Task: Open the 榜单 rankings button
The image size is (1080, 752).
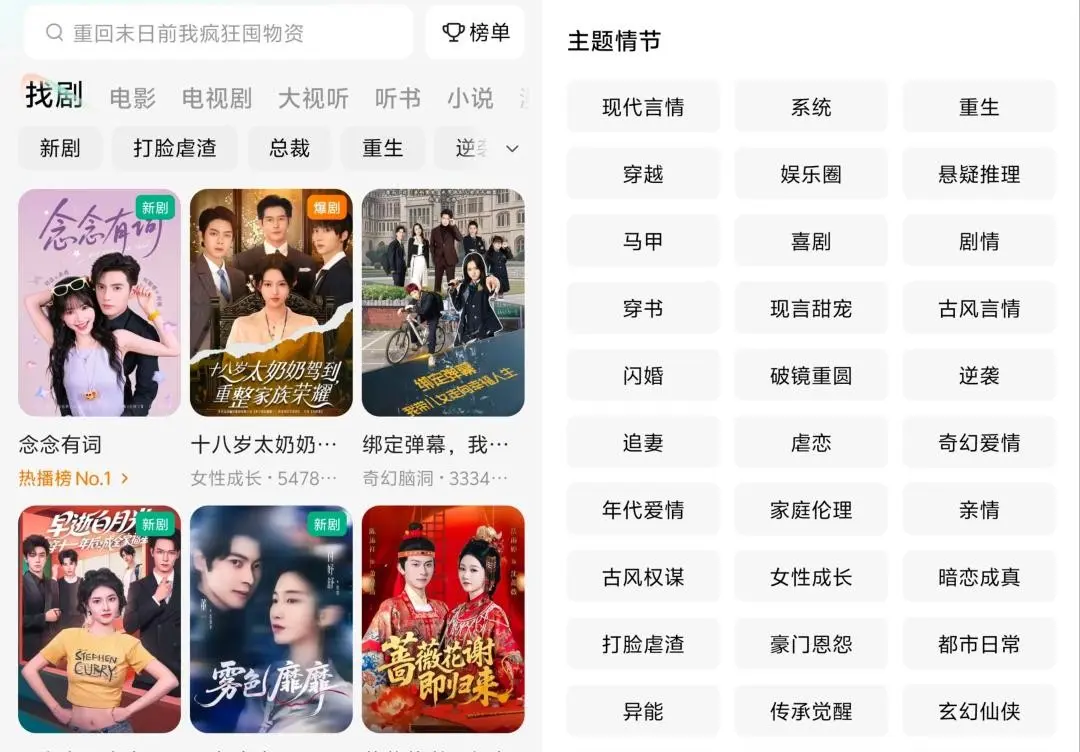Action: pos(475,33)
